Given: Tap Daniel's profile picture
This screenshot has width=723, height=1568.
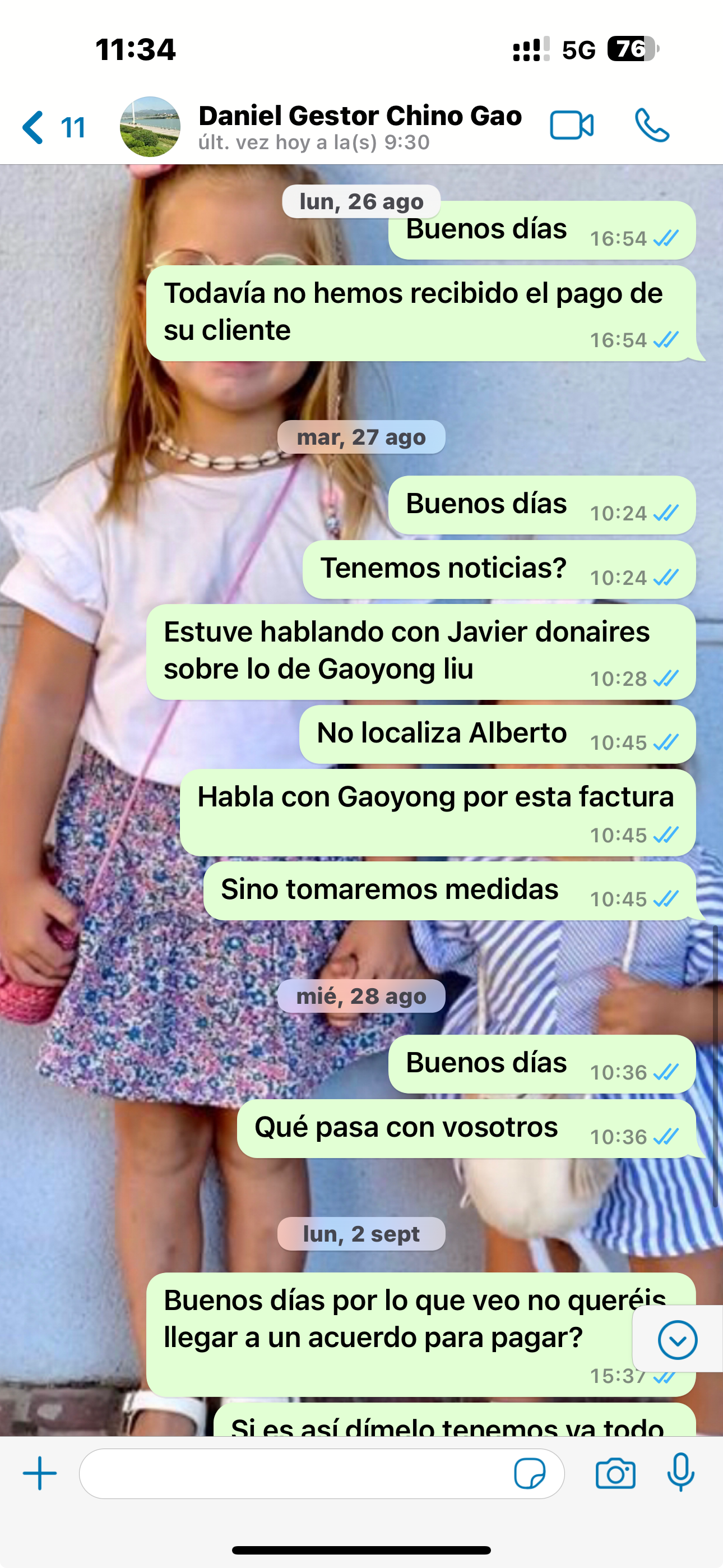Looking at the screenshot, I should [x=150, y=127].
